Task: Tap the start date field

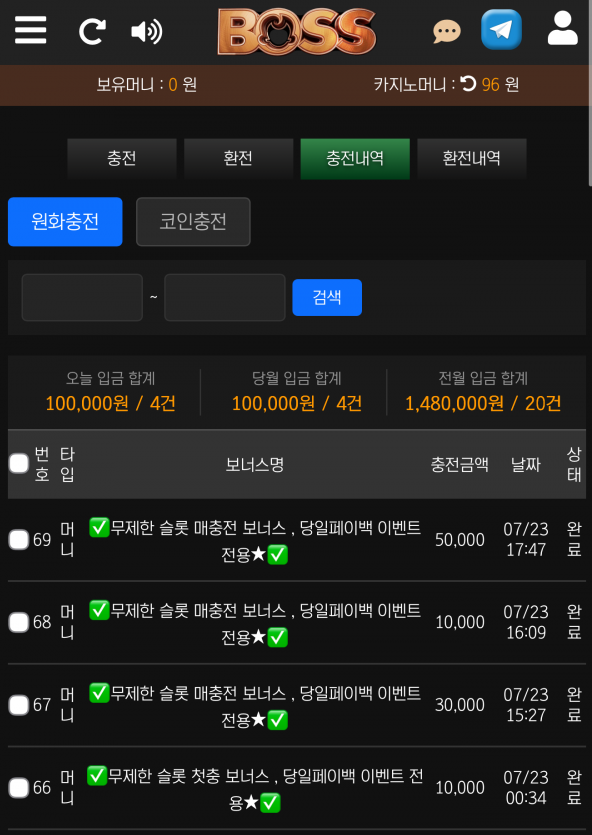Action: (x=82, y=297)
